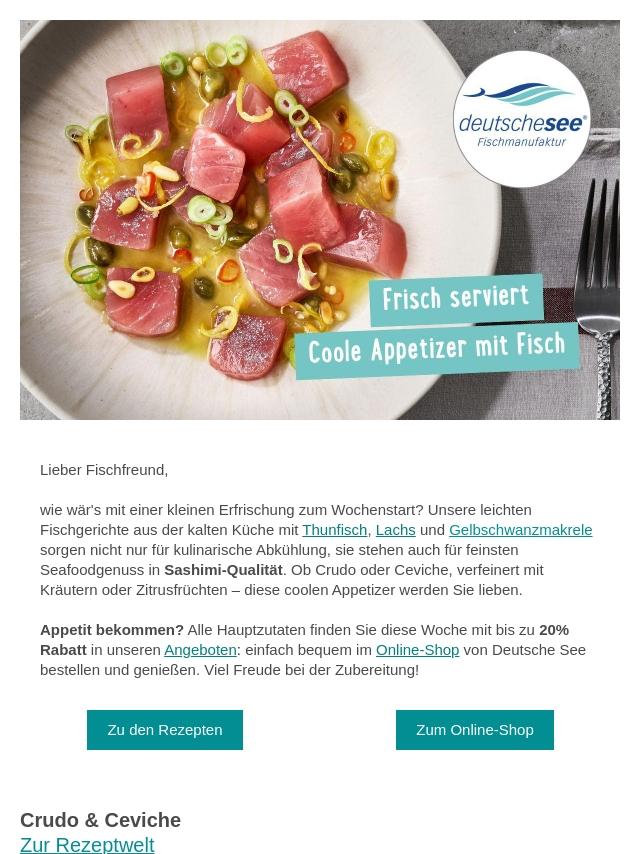The image size is (640, 854).
Task: Open the Zur Rezeptwelt link
Action: tap(87, 844)
